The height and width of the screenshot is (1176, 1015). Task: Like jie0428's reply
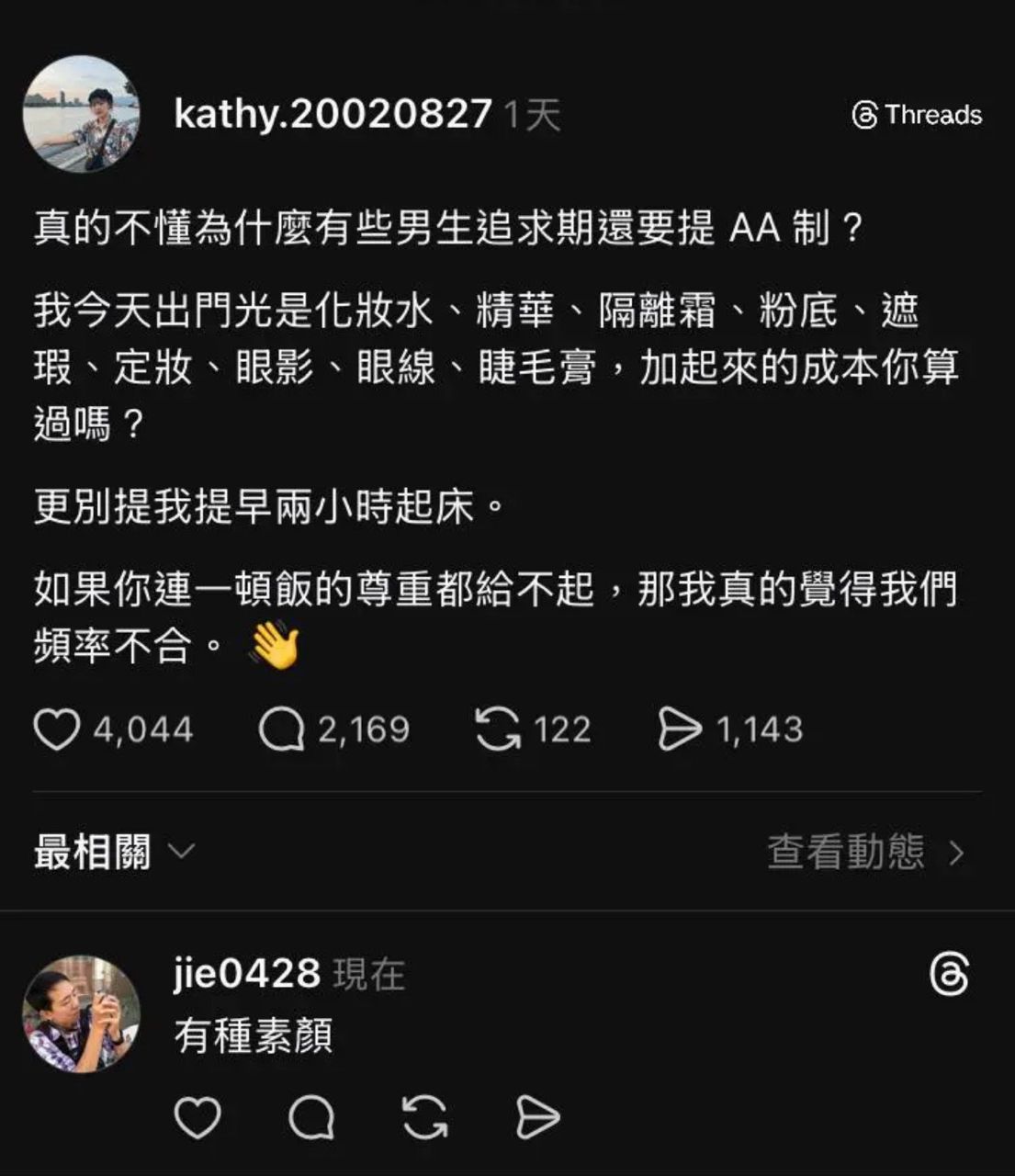197,1117
